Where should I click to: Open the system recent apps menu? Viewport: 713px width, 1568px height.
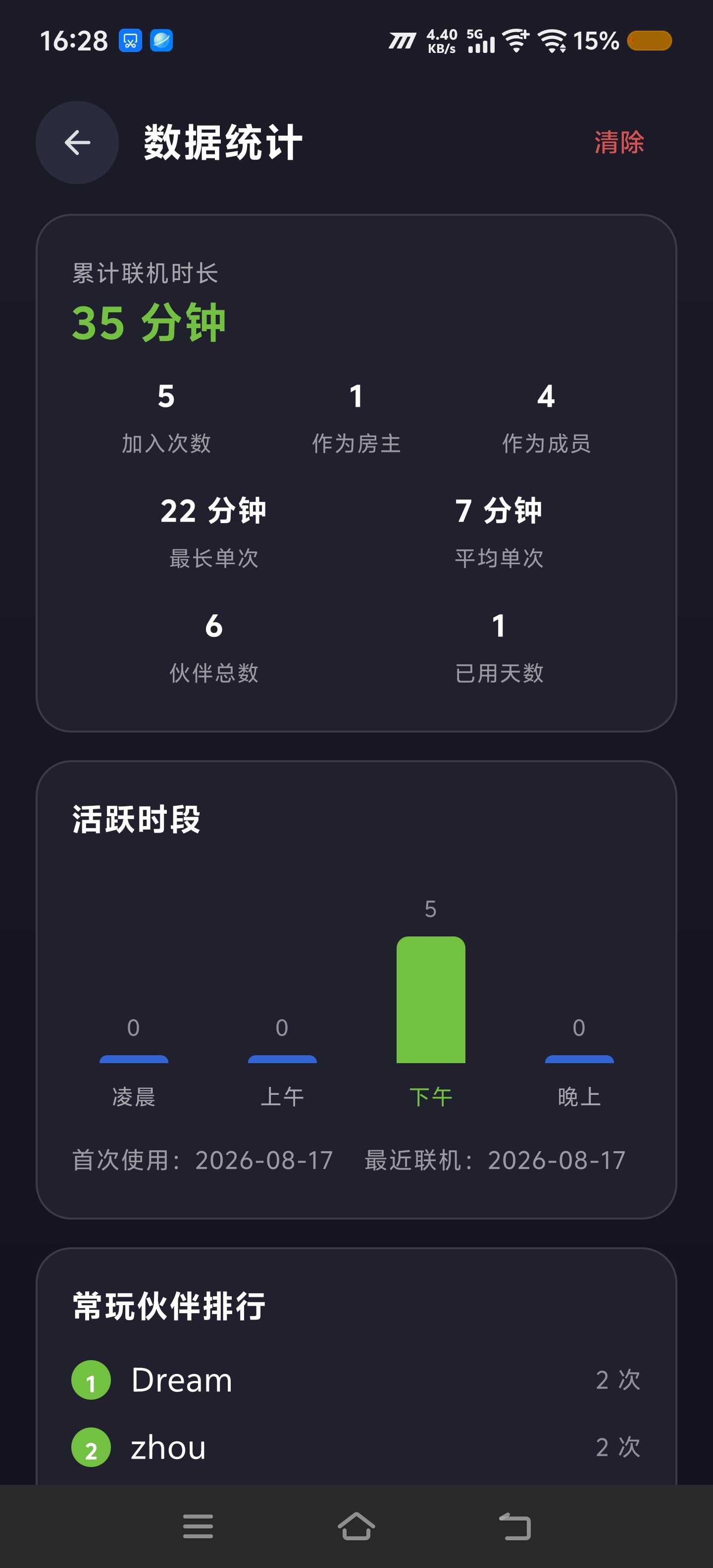[198, 1526]
